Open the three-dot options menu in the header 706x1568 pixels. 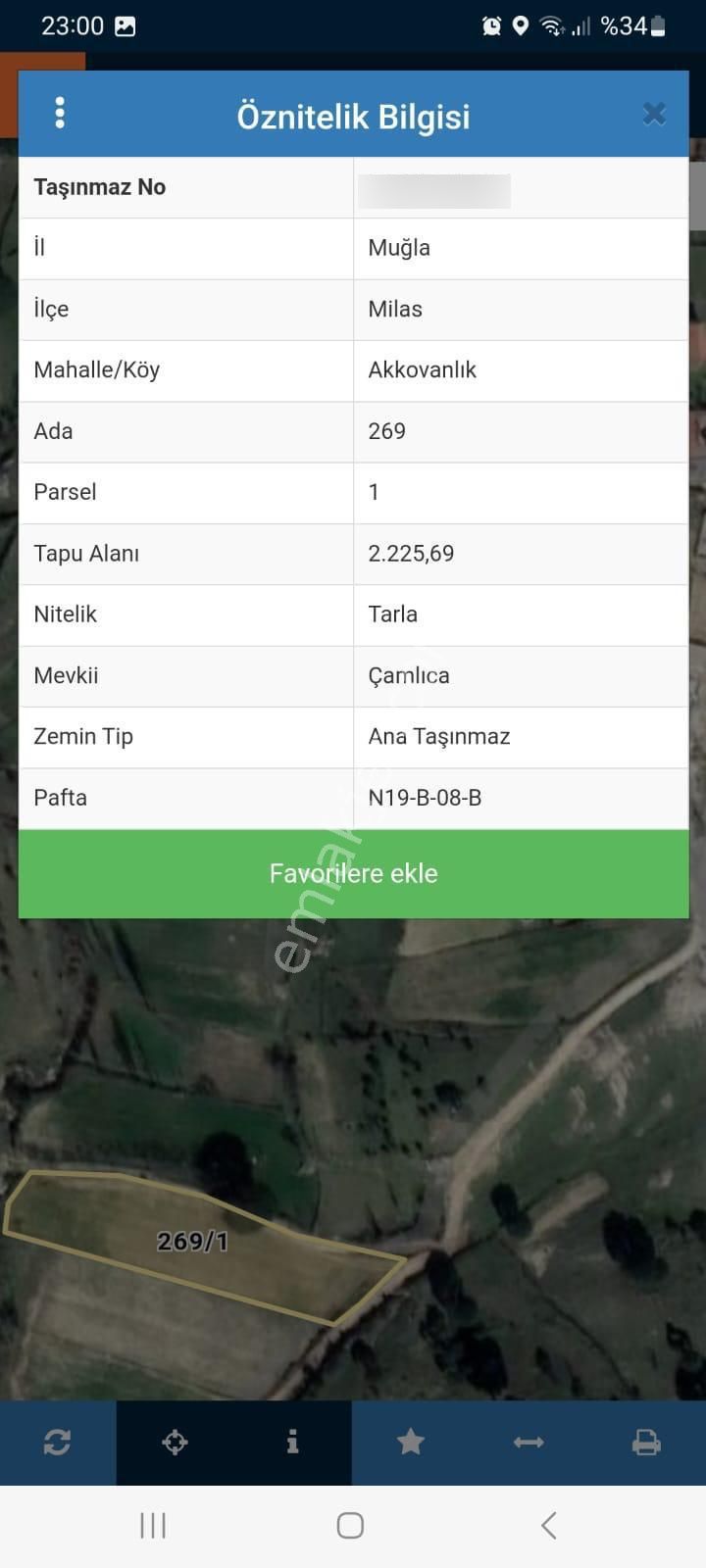point(60,113)
